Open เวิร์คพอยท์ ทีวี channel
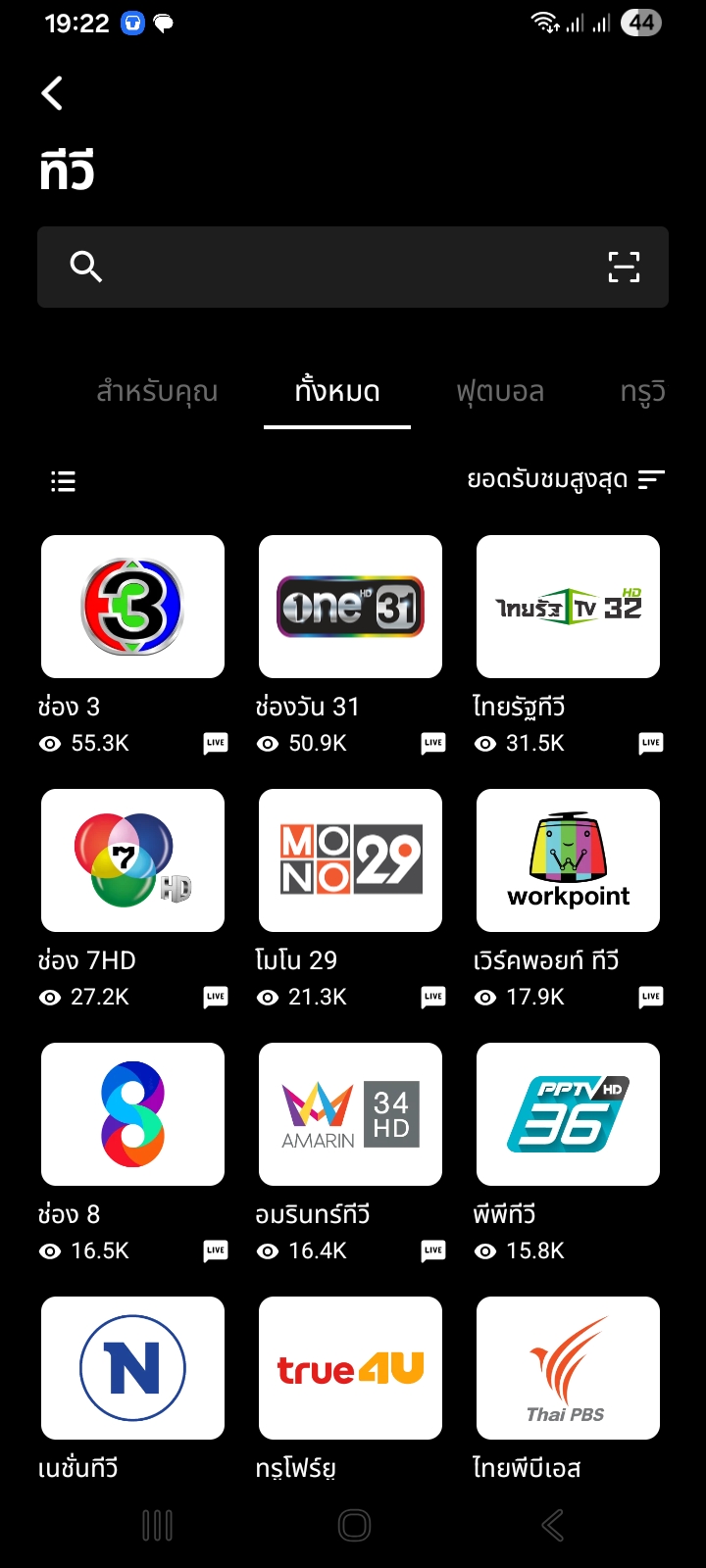Image resolution: width=706 pixels, height=1568 pixels. pos(568,860)
